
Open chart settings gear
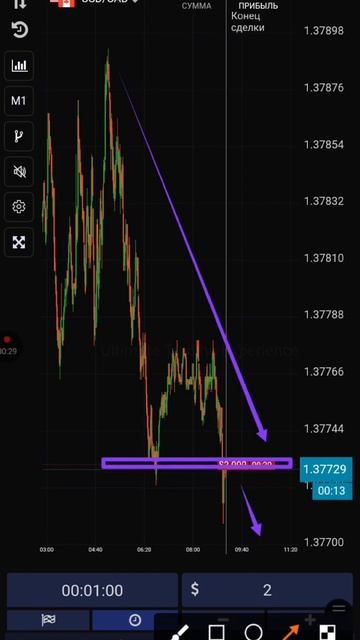[19, 207]
